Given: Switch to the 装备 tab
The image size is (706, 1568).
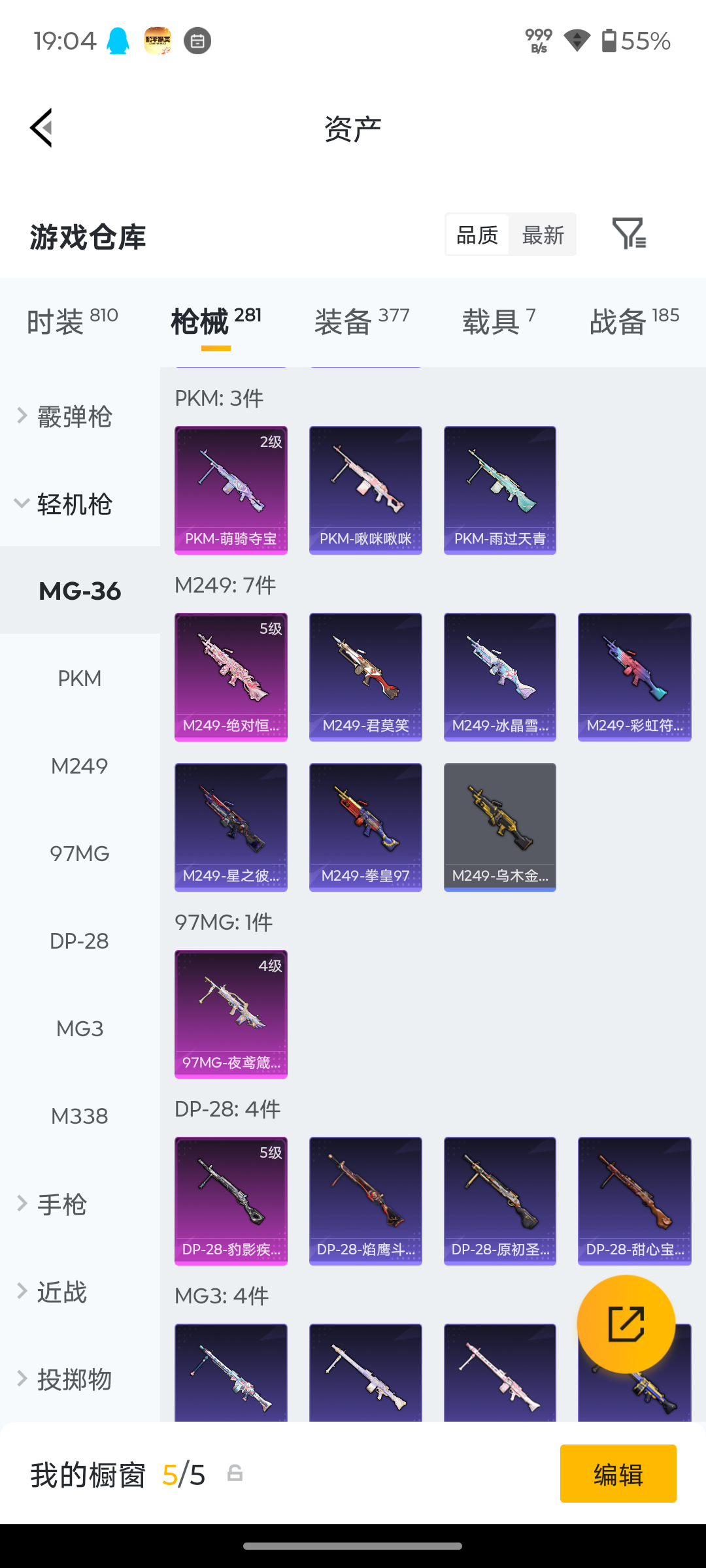Looking at the screenshot, I should (x=361, y=321).
